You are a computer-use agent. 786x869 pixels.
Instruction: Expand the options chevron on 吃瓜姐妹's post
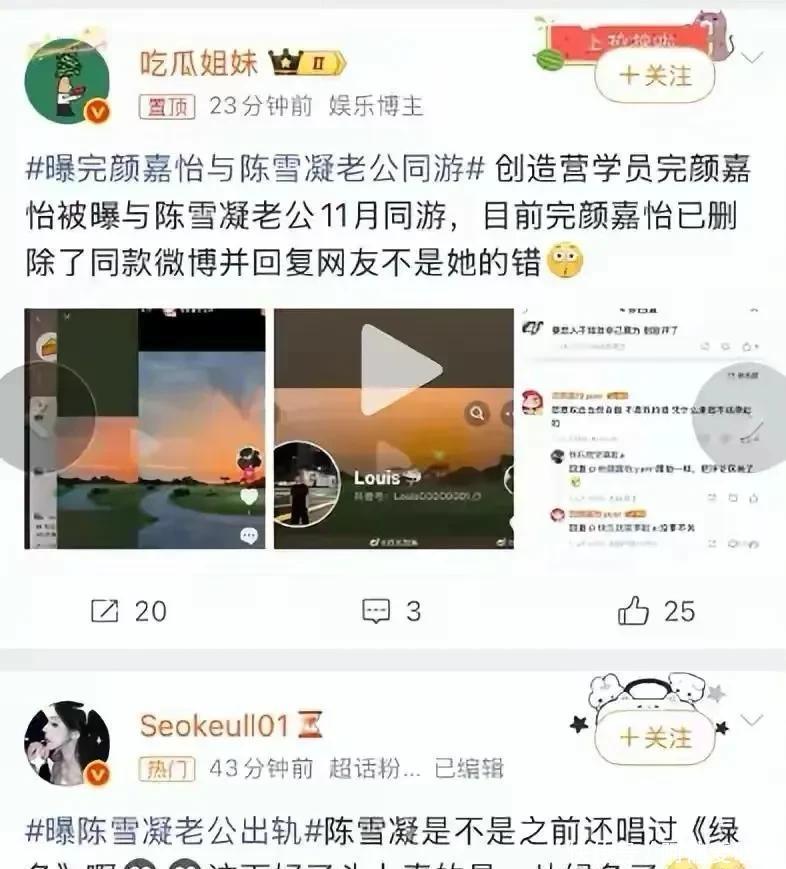click(754, 57)
